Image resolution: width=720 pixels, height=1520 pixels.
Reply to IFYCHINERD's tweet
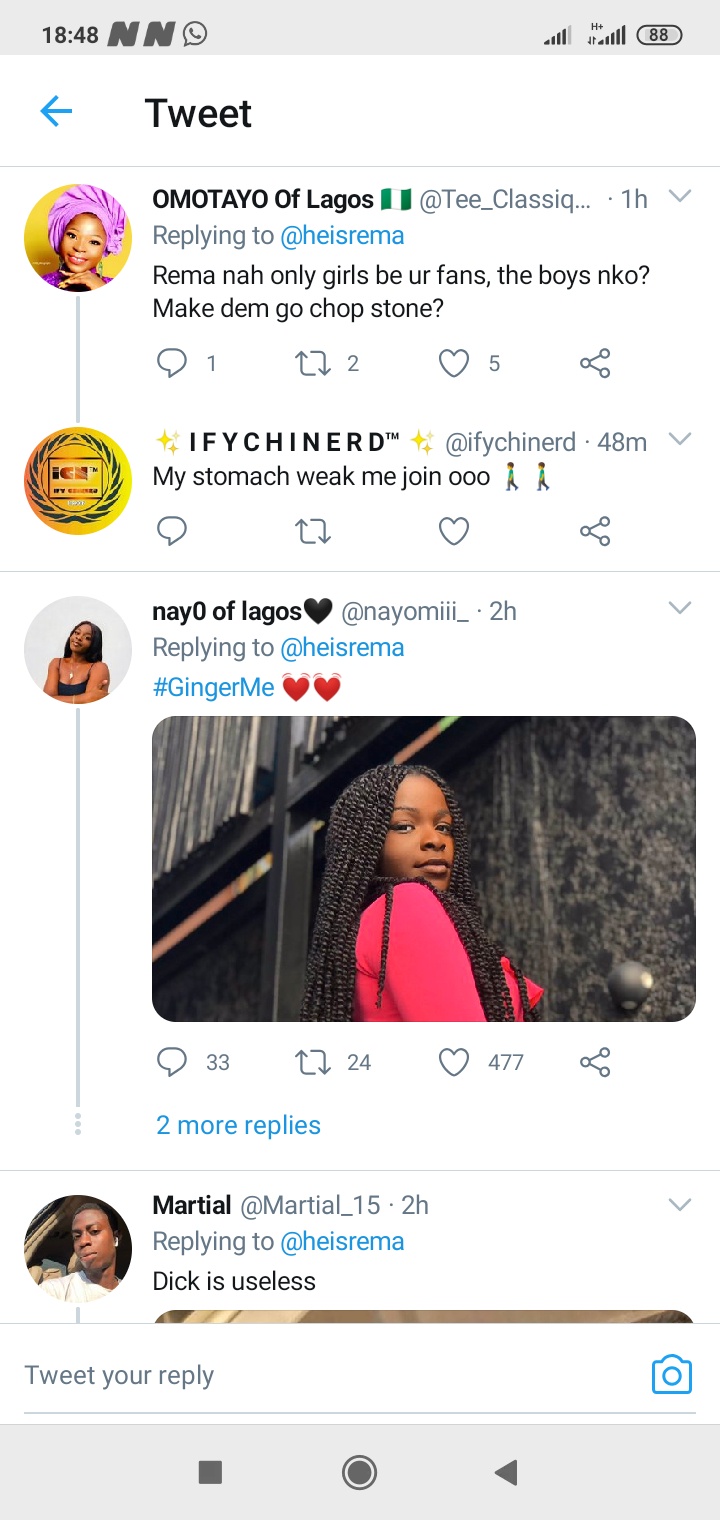point(172,531)
